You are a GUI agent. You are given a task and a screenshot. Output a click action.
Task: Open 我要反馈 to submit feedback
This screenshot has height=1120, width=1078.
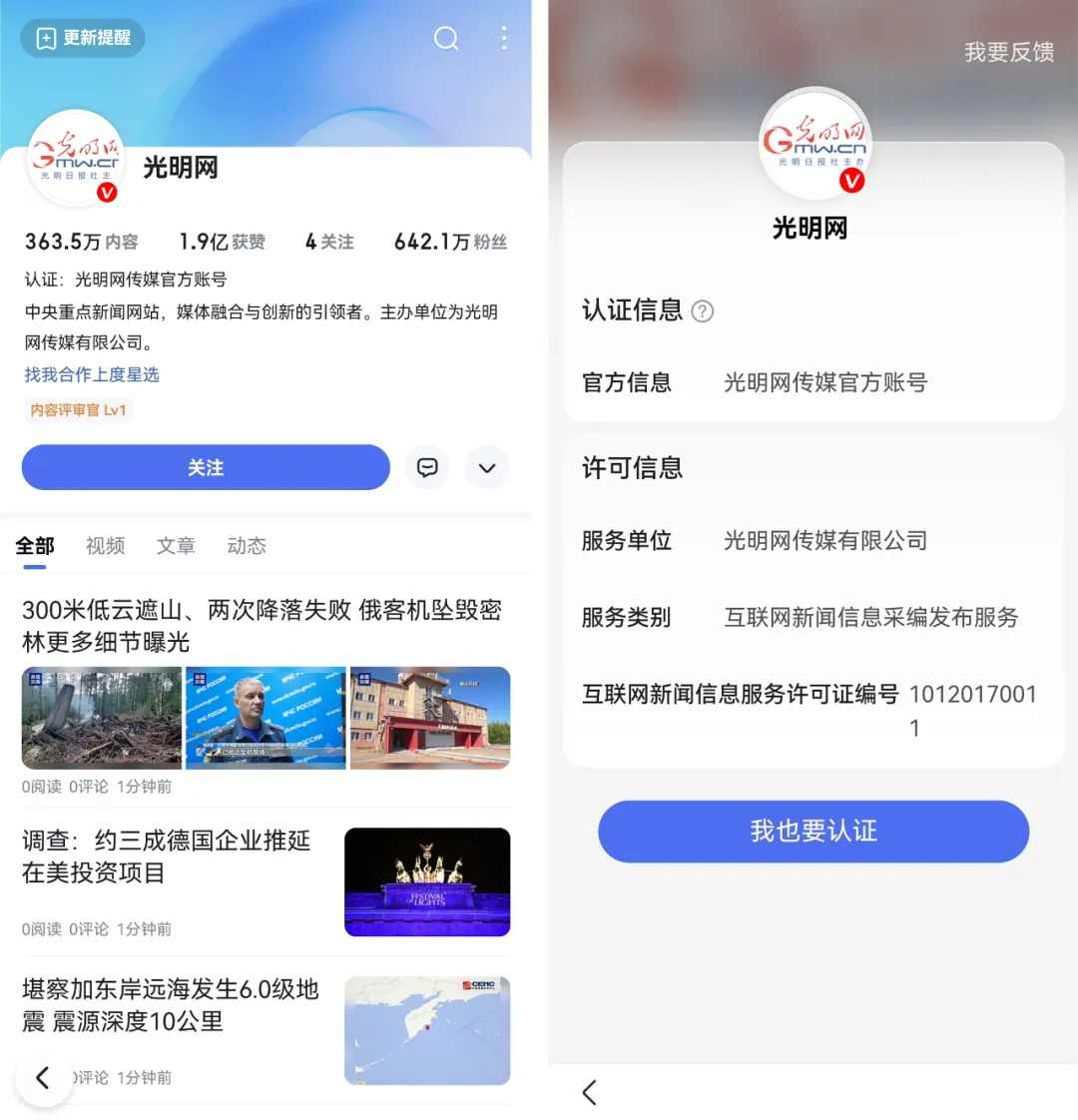click(1010, 52)
